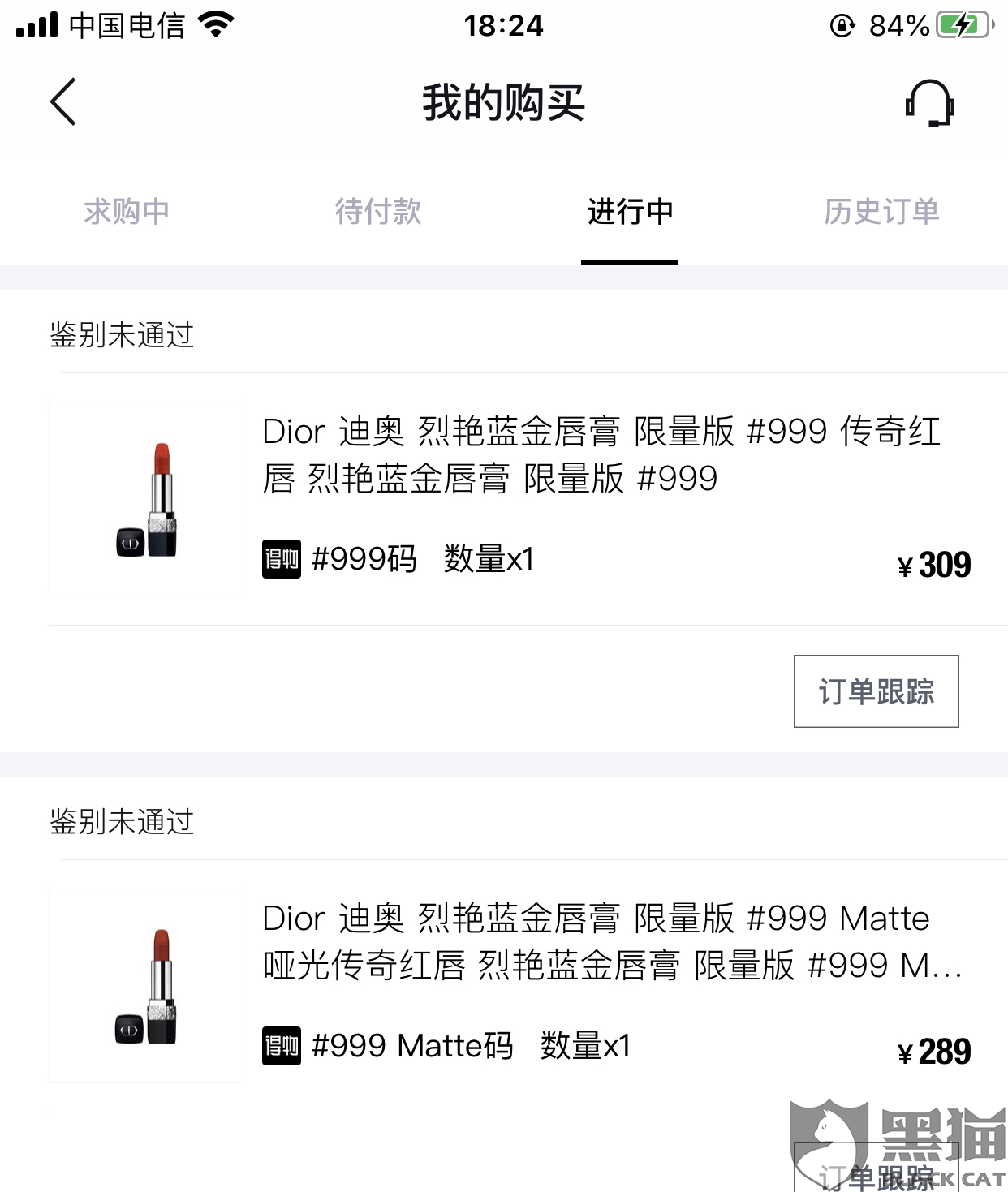This screenshot has width=1008, height=1192.
Task: Open the 历史订单 tab
Action: [881, 212]
